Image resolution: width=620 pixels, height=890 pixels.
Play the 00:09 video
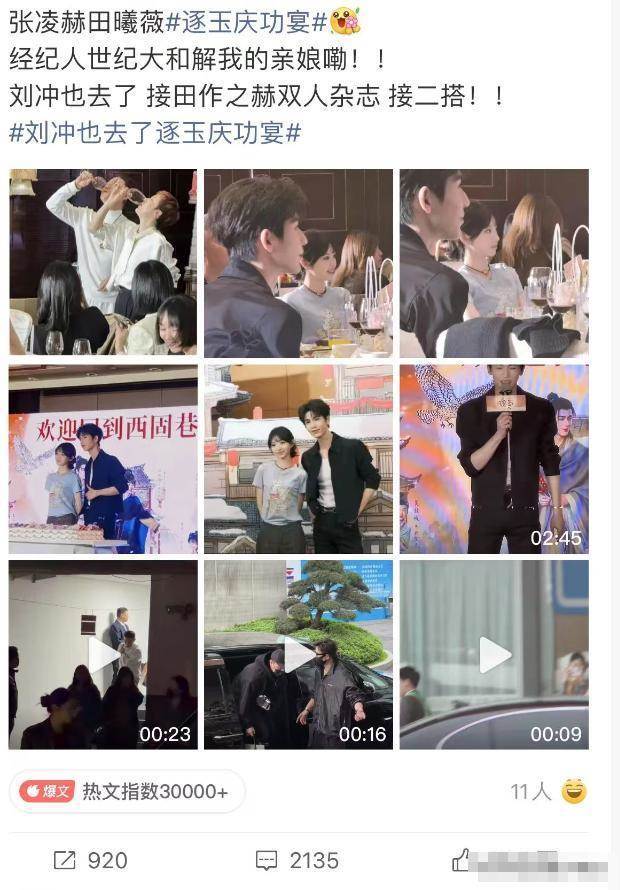point(494,654)
